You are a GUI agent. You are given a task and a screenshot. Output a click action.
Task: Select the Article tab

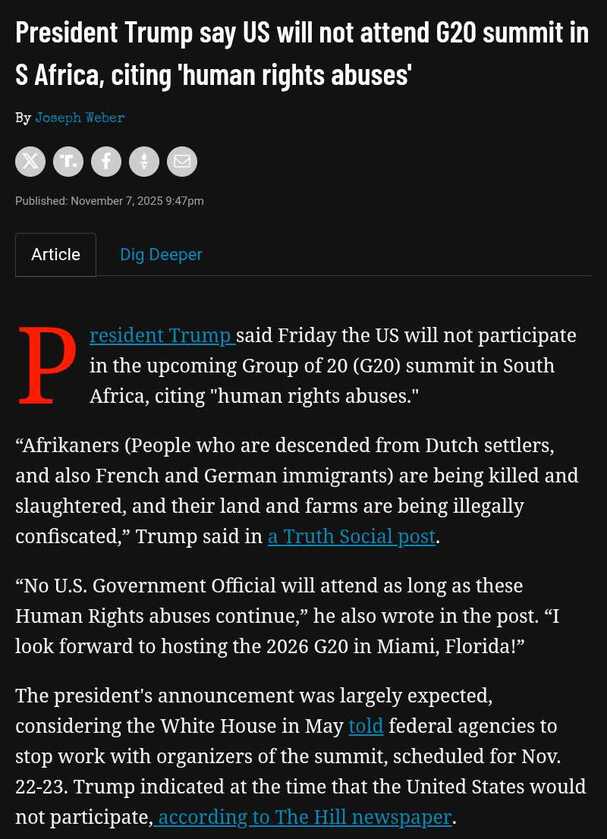tap(56, 255)
